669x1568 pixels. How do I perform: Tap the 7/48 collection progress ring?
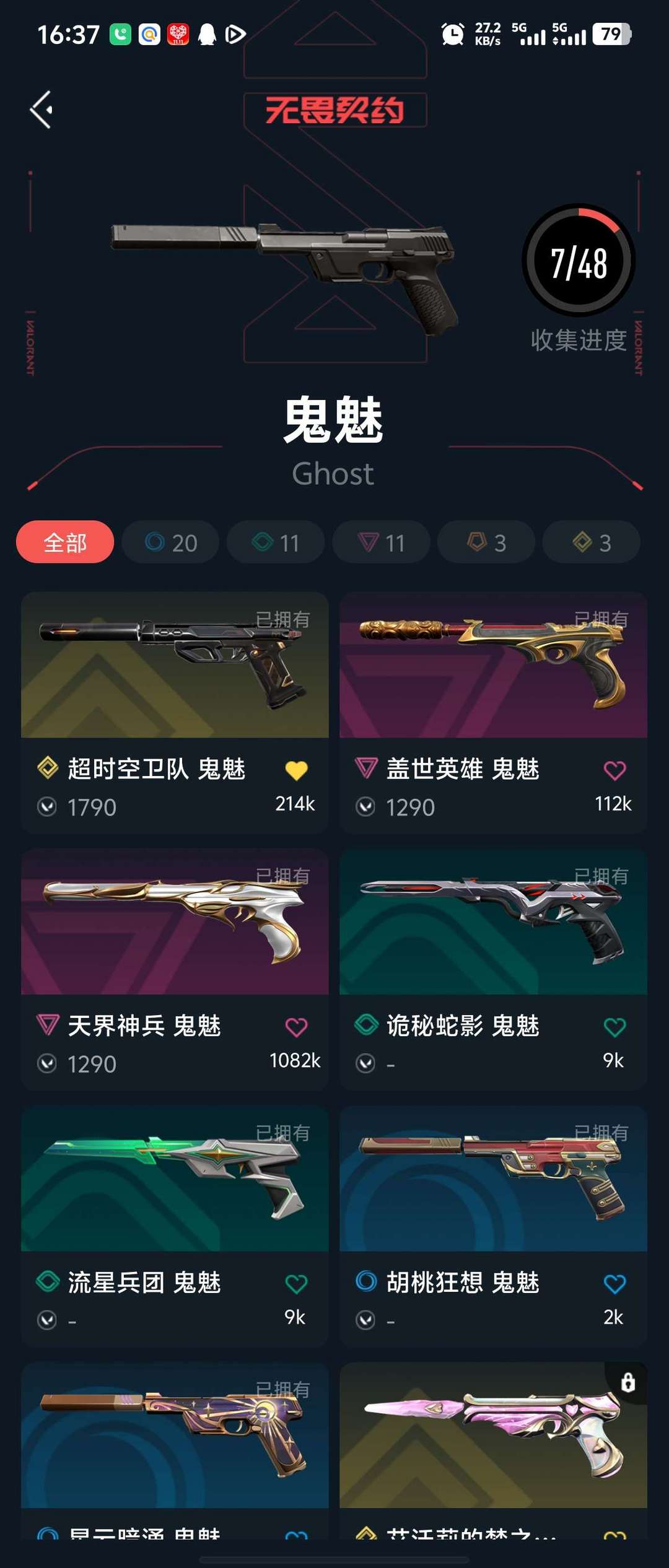(x=576, y=260)
